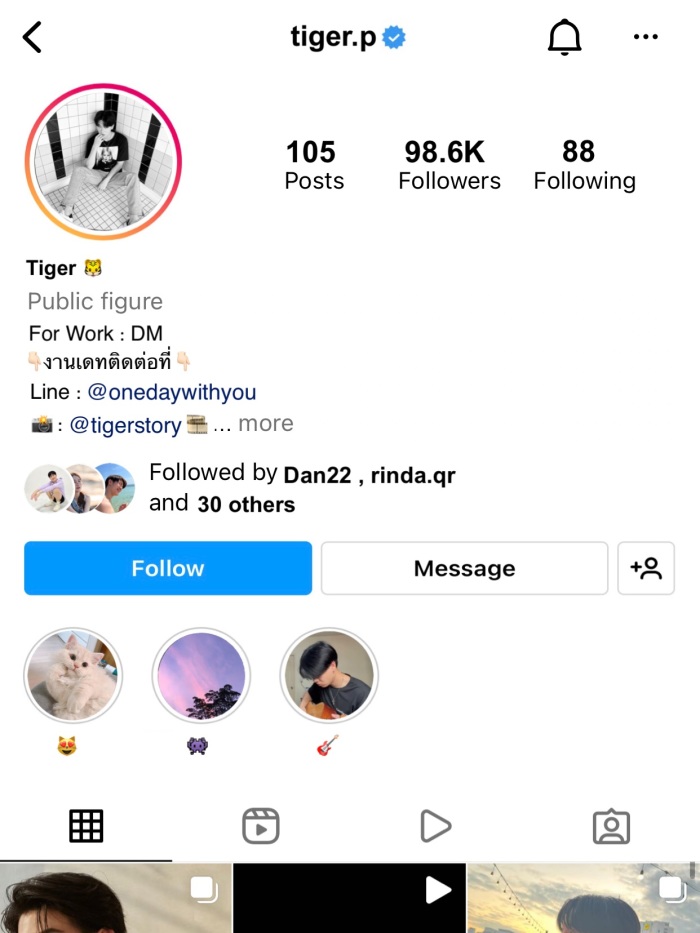Open the @tigerstory mention link
700x933 pixels.
(125, 425)
